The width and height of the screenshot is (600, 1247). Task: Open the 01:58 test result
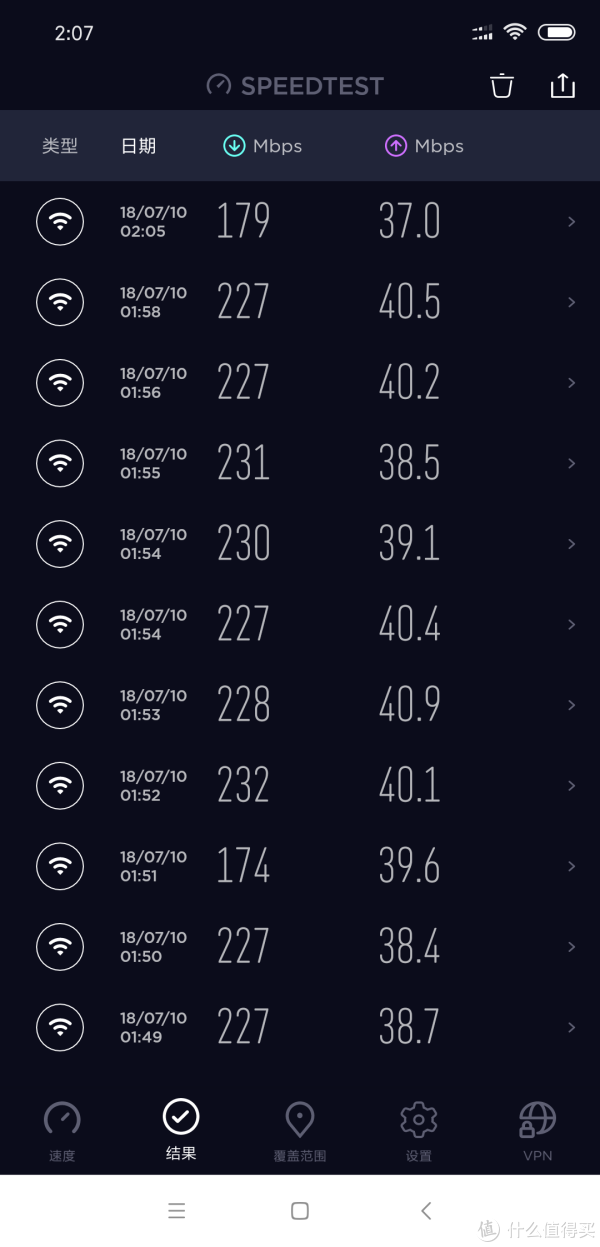[300, 302]
